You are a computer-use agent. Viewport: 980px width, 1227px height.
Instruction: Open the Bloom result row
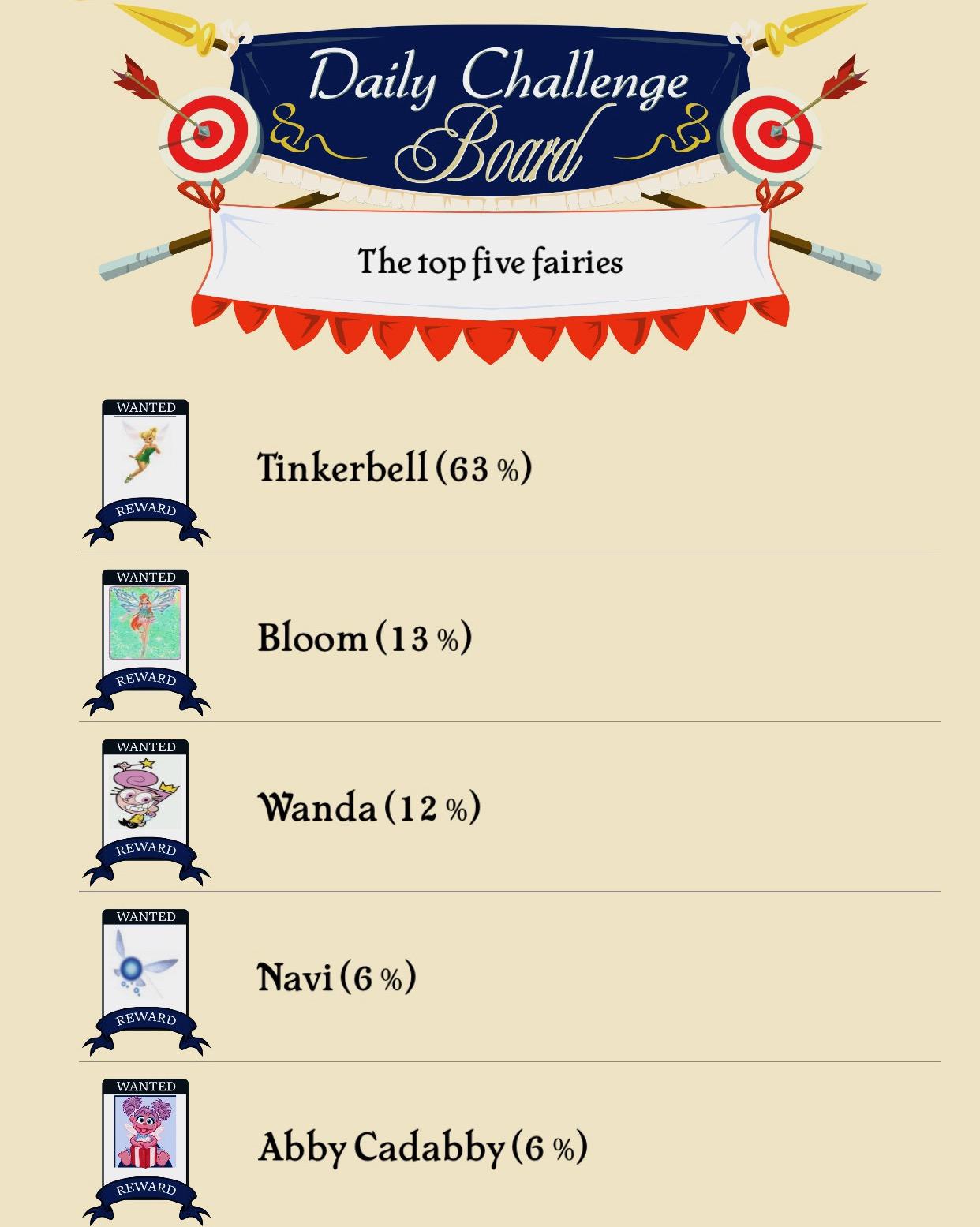pyautogui.click(x=365, y=638)
